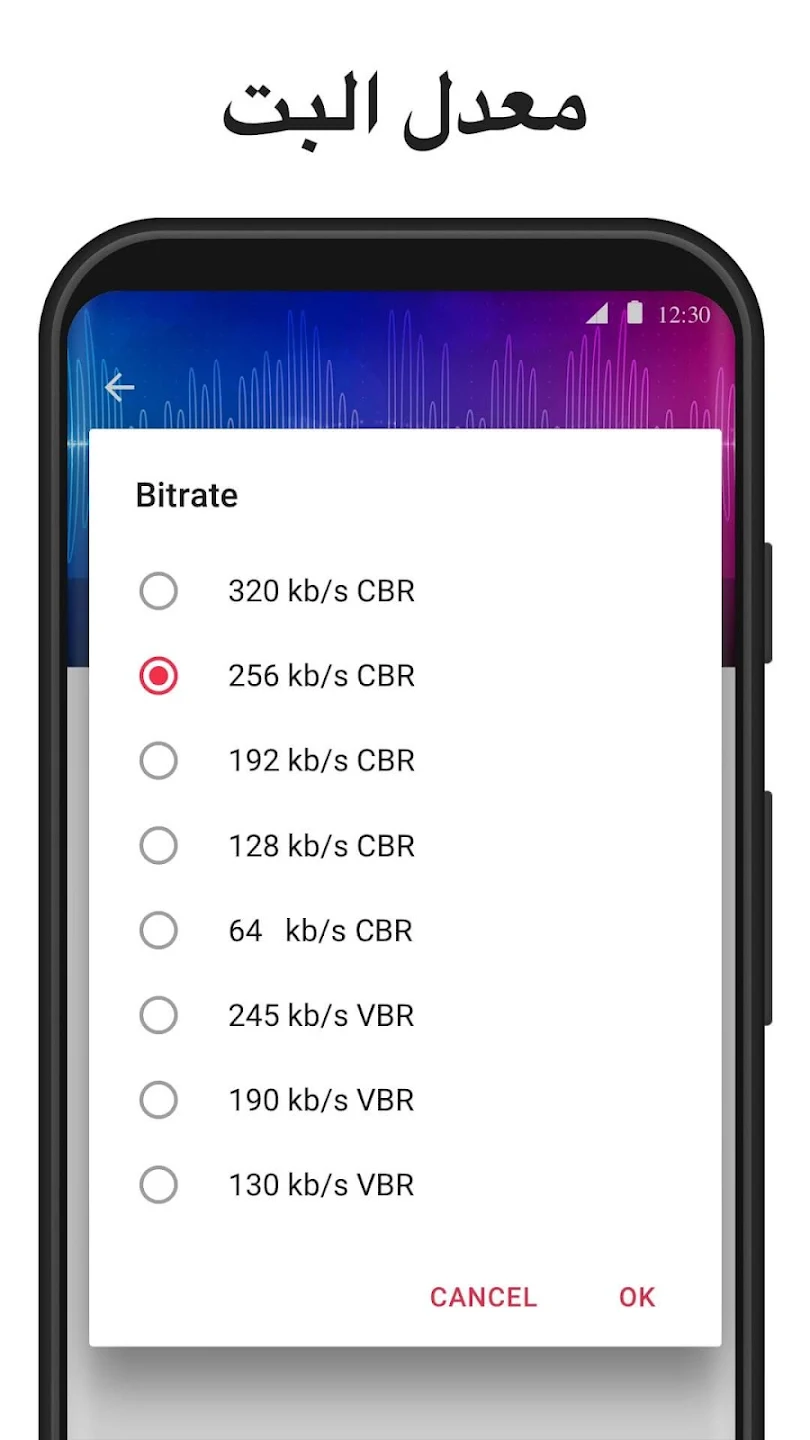The height and width of the screenshot is (1440, 810).
Task: Dismiss the dialog with CANCEL
Action: pos(483,1297)
